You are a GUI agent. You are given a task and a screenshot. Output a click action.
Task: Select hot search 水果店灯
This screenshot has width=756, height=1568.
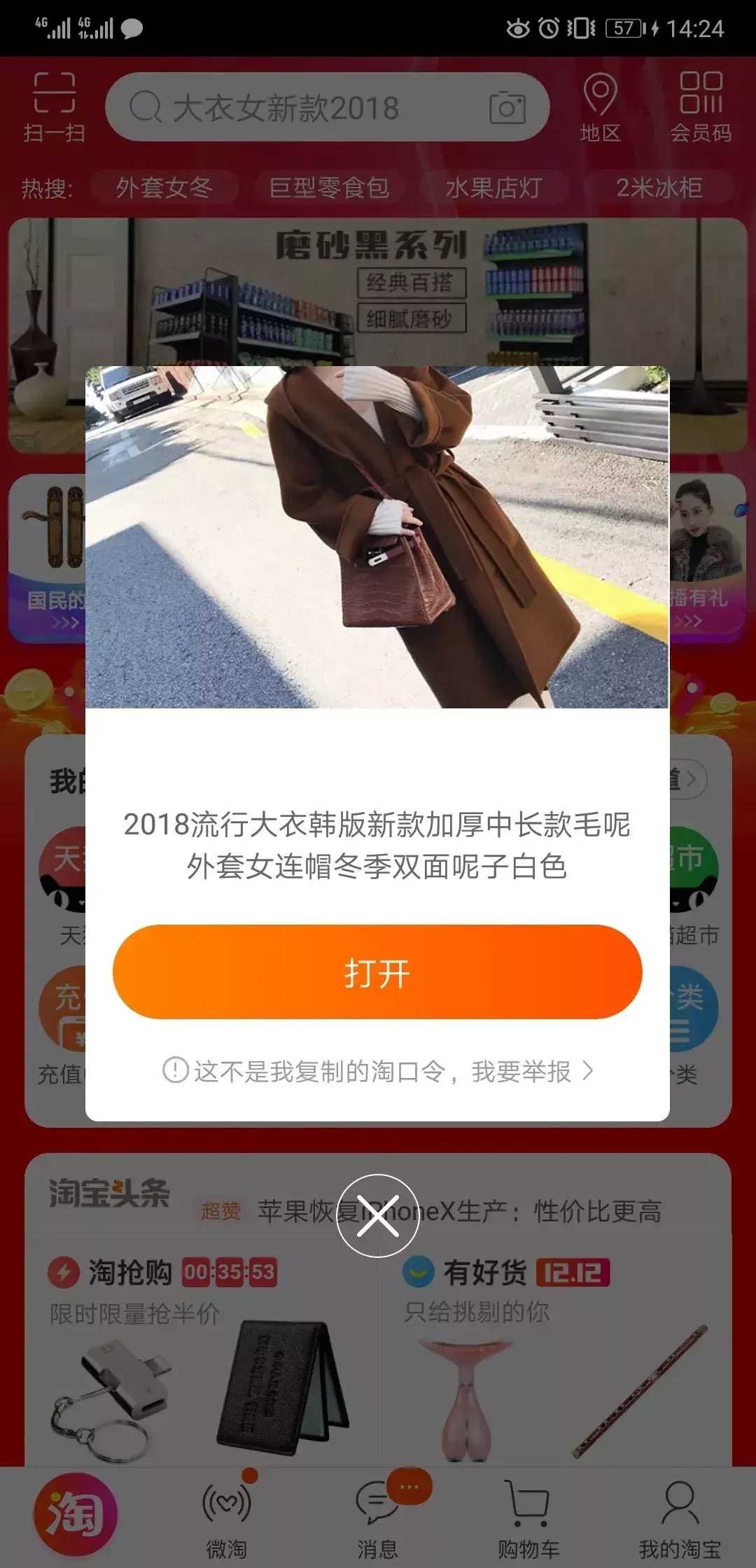click(x=494, y=188)
